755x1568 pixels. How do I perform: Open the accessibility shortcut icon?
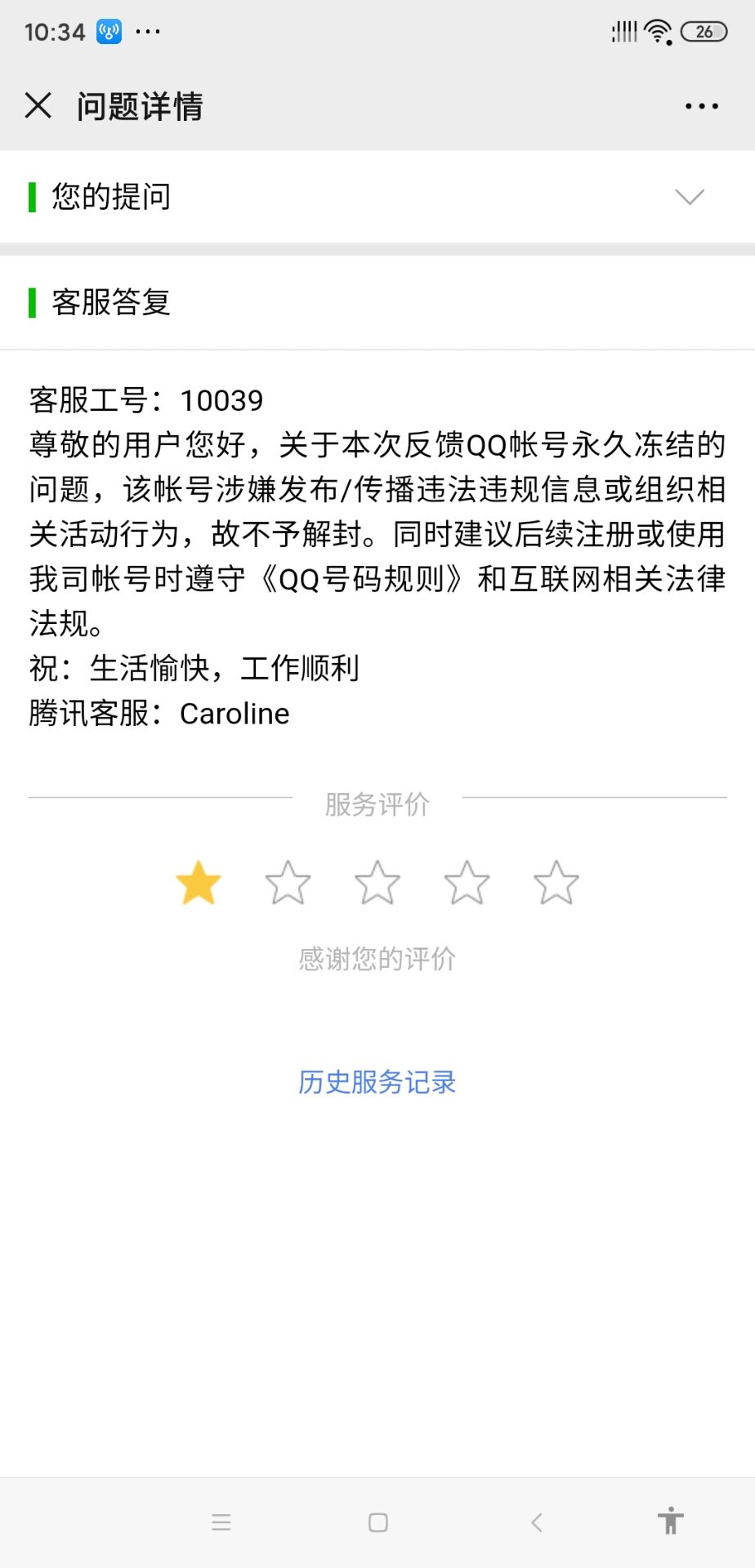670,1521
